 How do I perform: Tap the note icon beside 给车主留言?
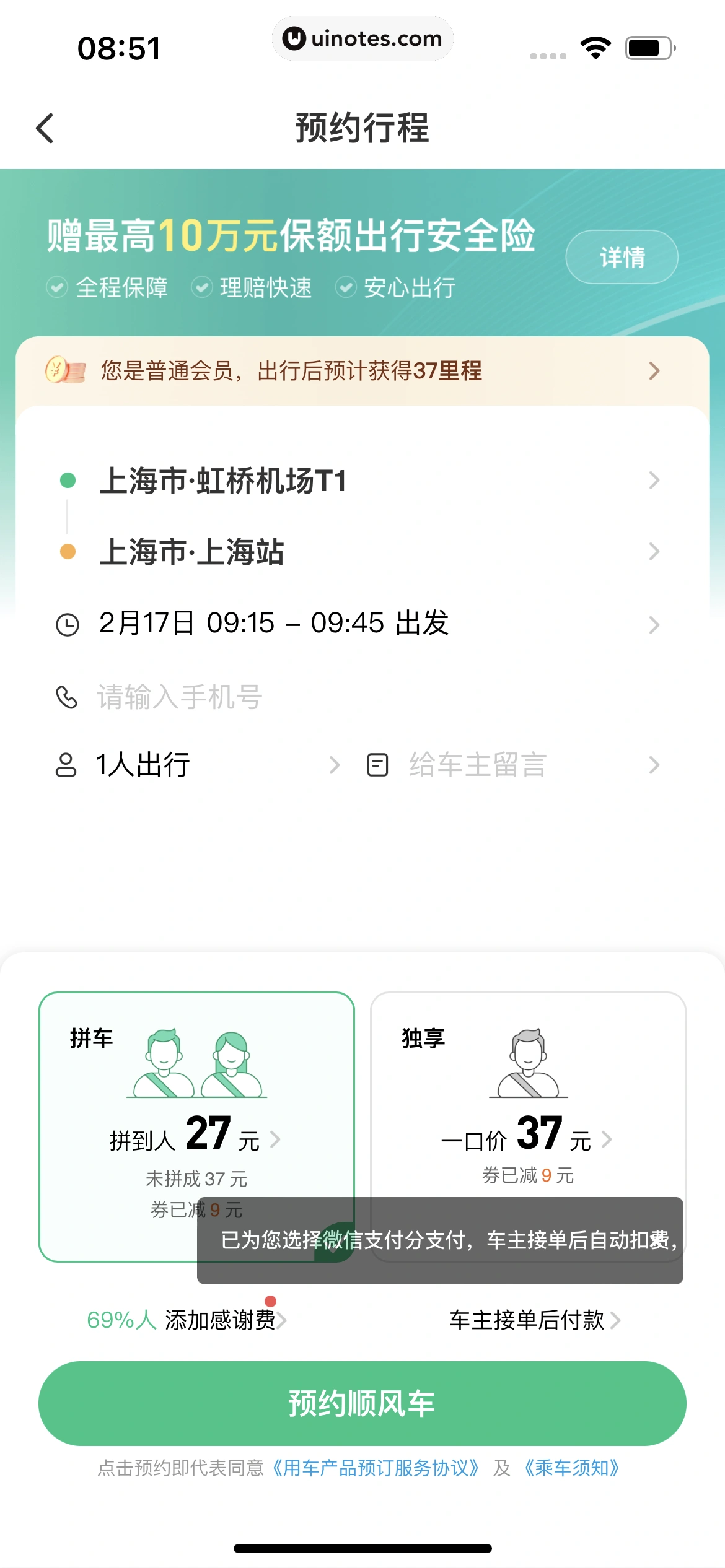tap(377, 766)
